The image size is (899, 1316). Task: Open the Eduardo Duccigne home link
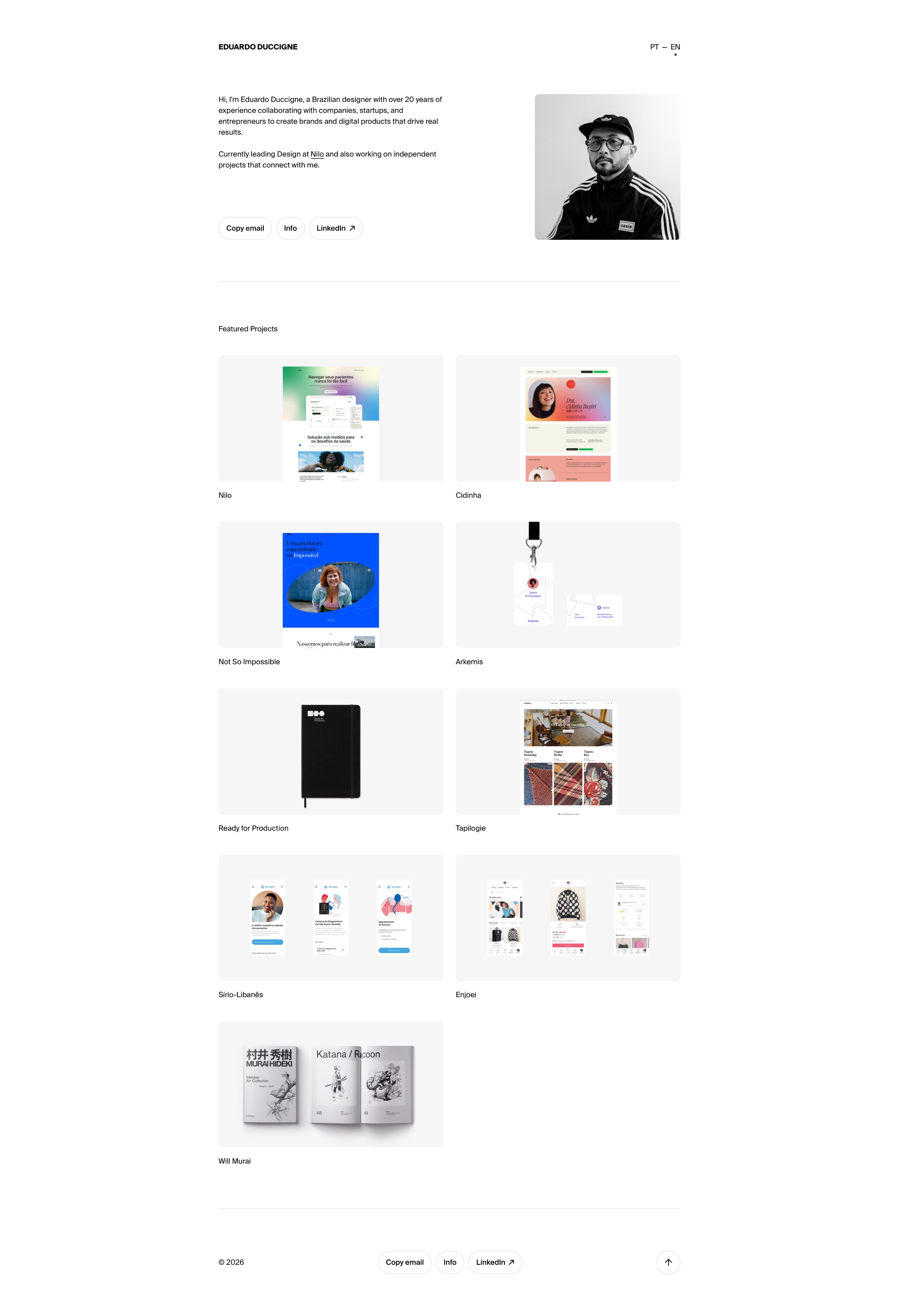pyautogui.click(x=258, y=47)
